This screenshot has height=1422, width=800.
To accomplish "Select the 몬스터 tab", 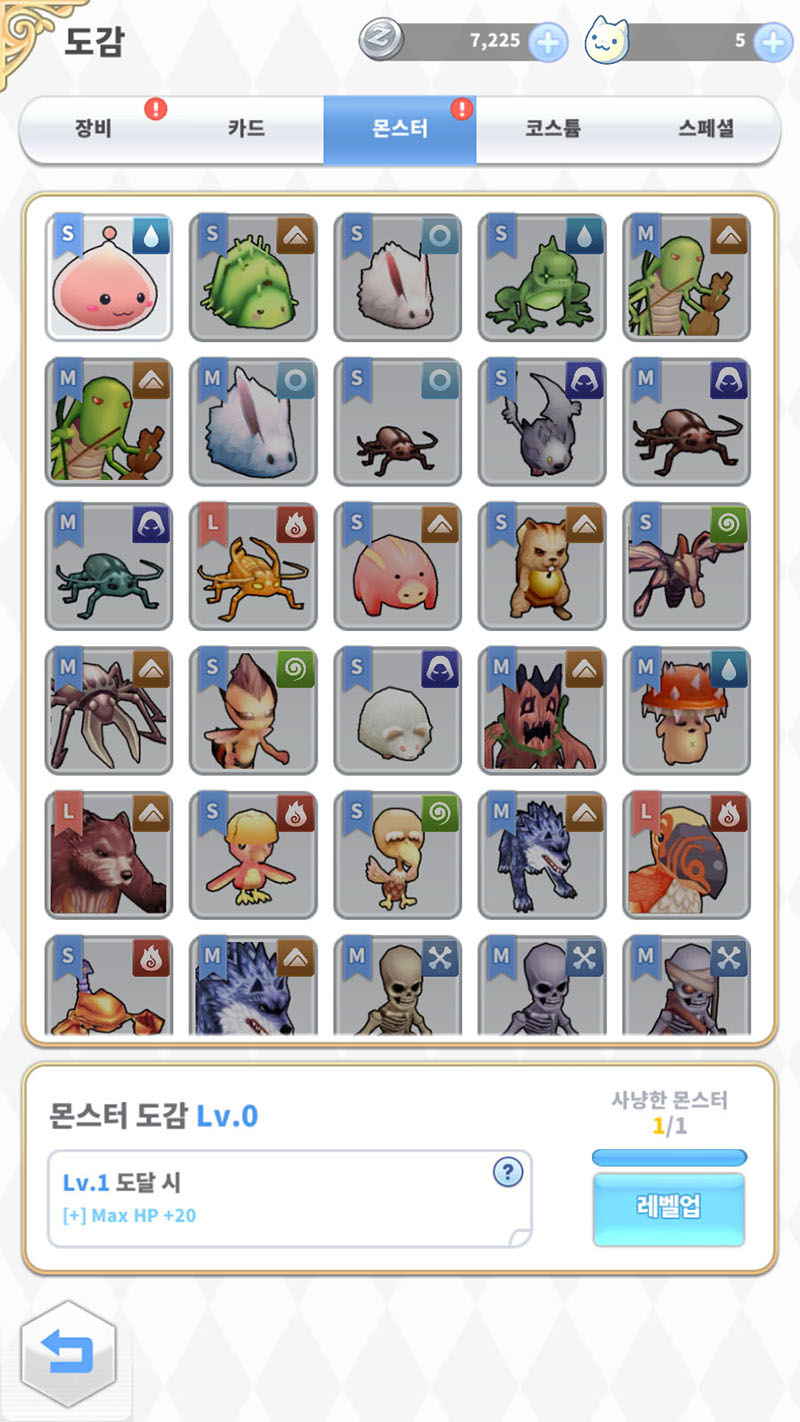I will [x=399, y=130].
